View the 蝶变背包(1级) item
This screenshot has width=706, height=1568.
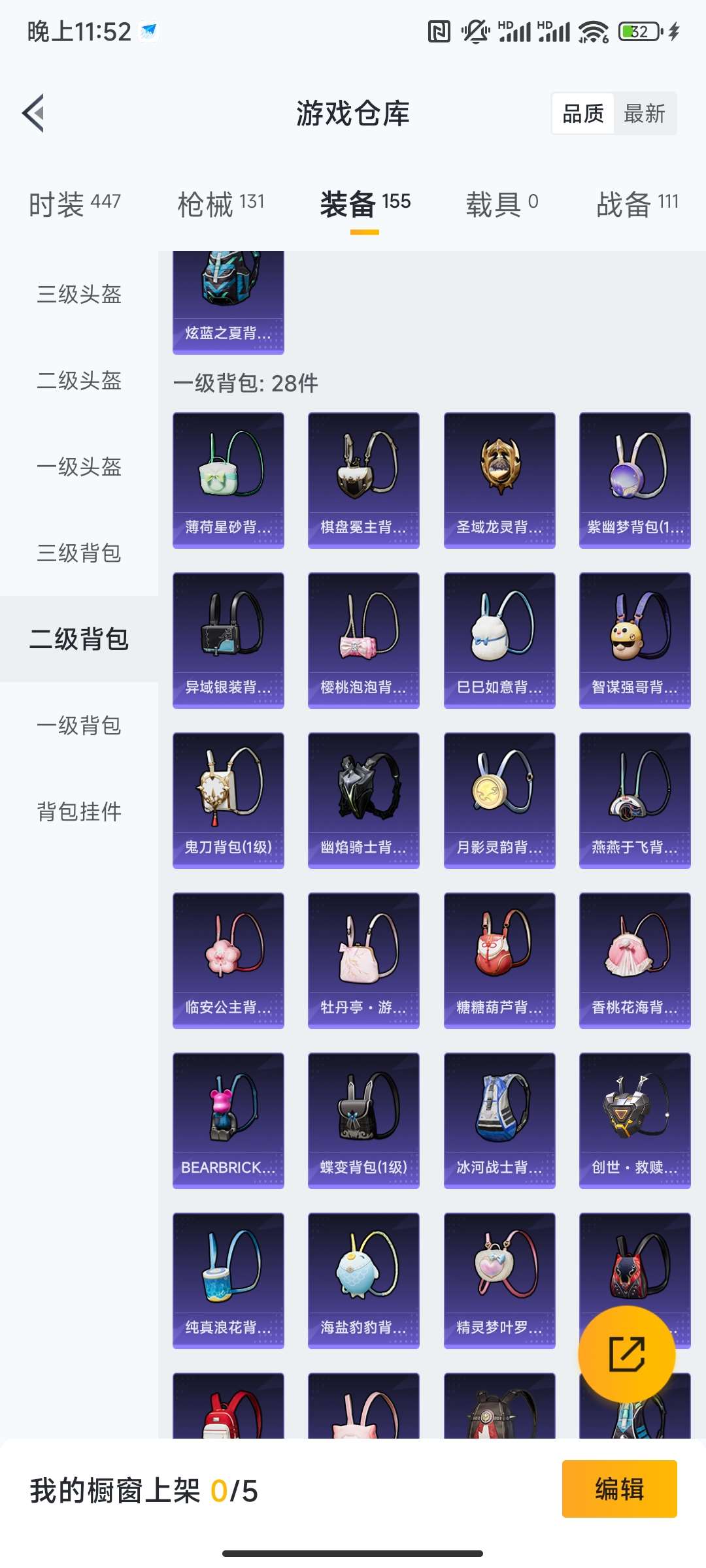tap(363, 1120)
